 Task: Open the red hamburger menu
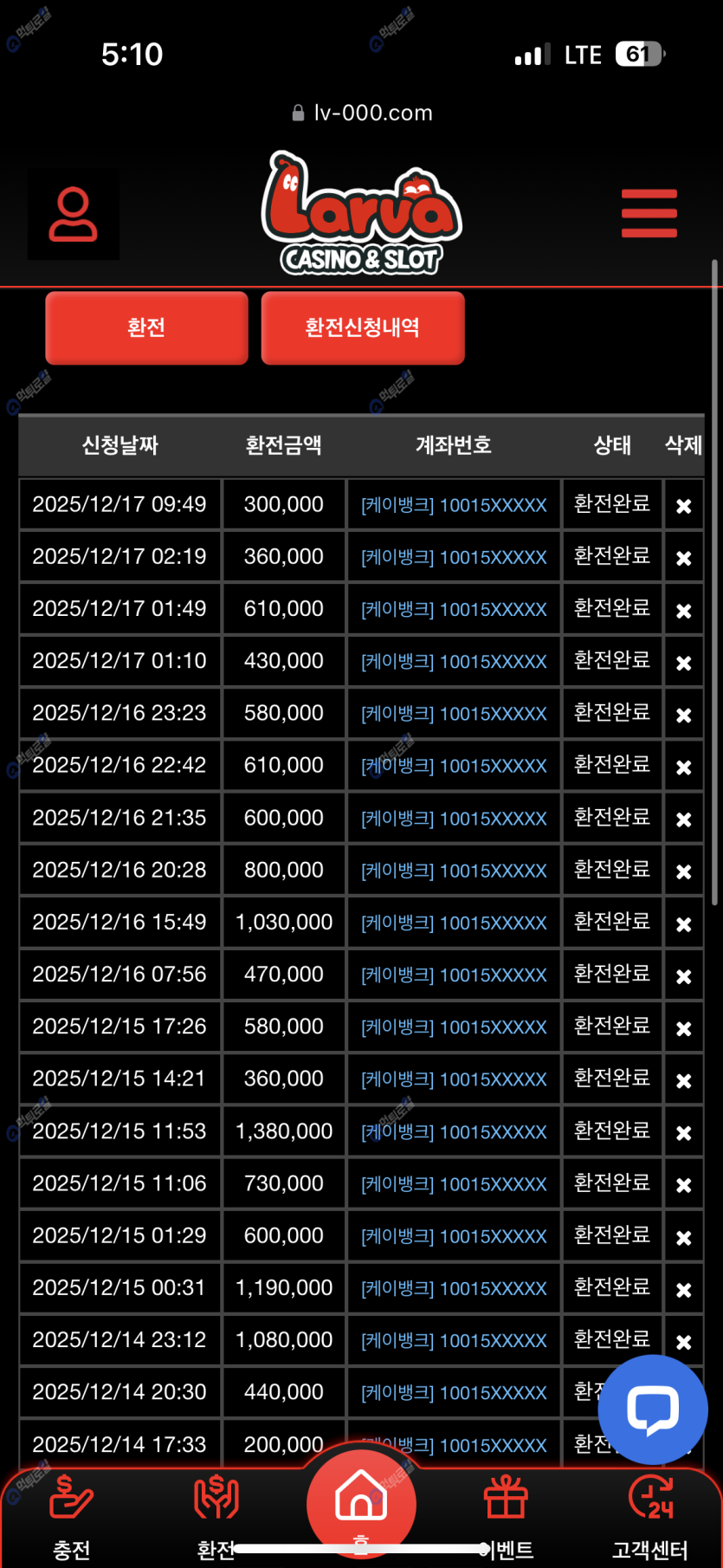tap(649, 213)
